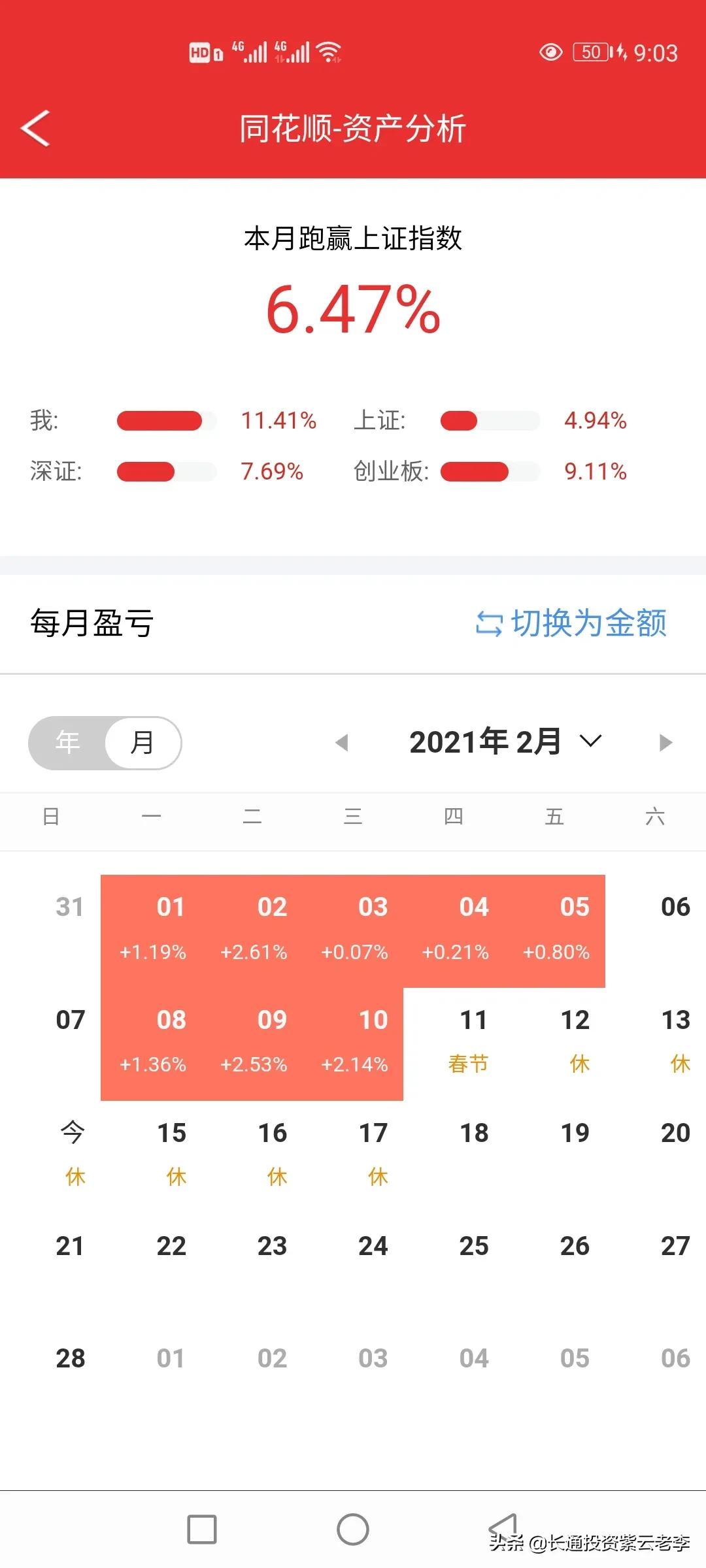Go back using the header arrow
This screenshot has width=706, height=1568.
coord(35,128)
